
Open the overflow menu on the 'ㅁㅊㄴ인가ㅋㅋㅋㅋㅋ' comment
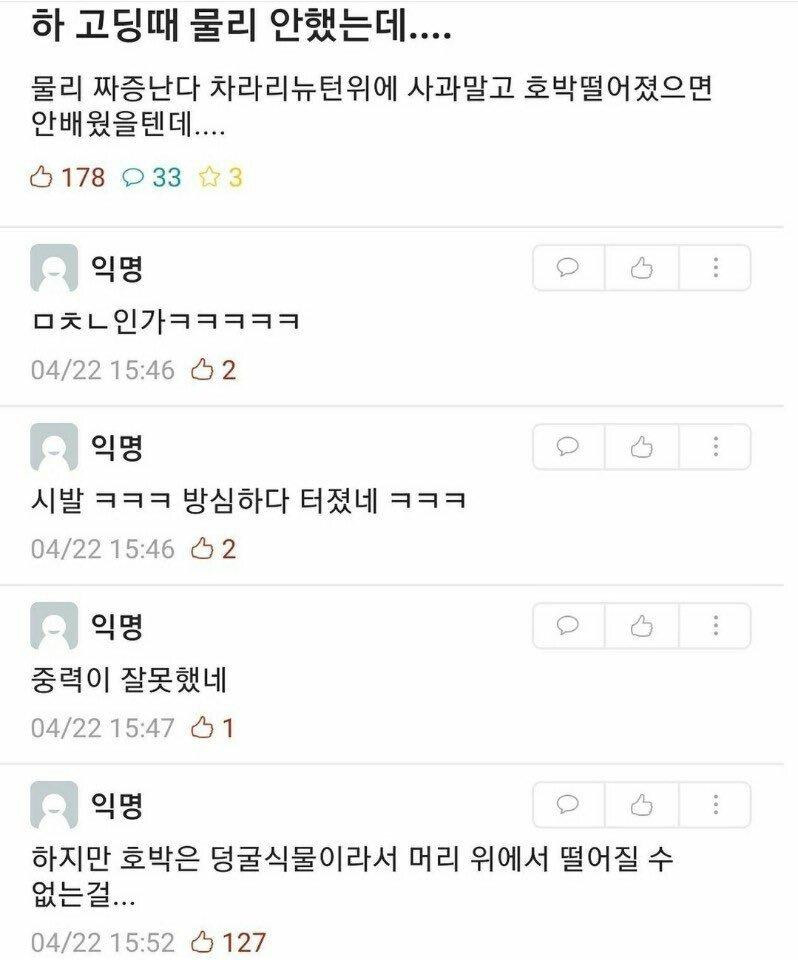click(715, 268)
